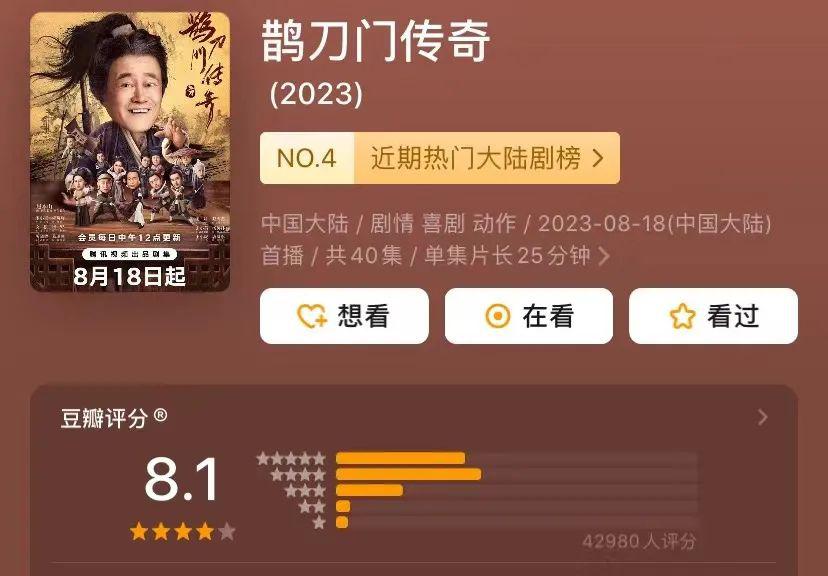Open the 鹊刀门传奇 poster image

pos(130,152)
